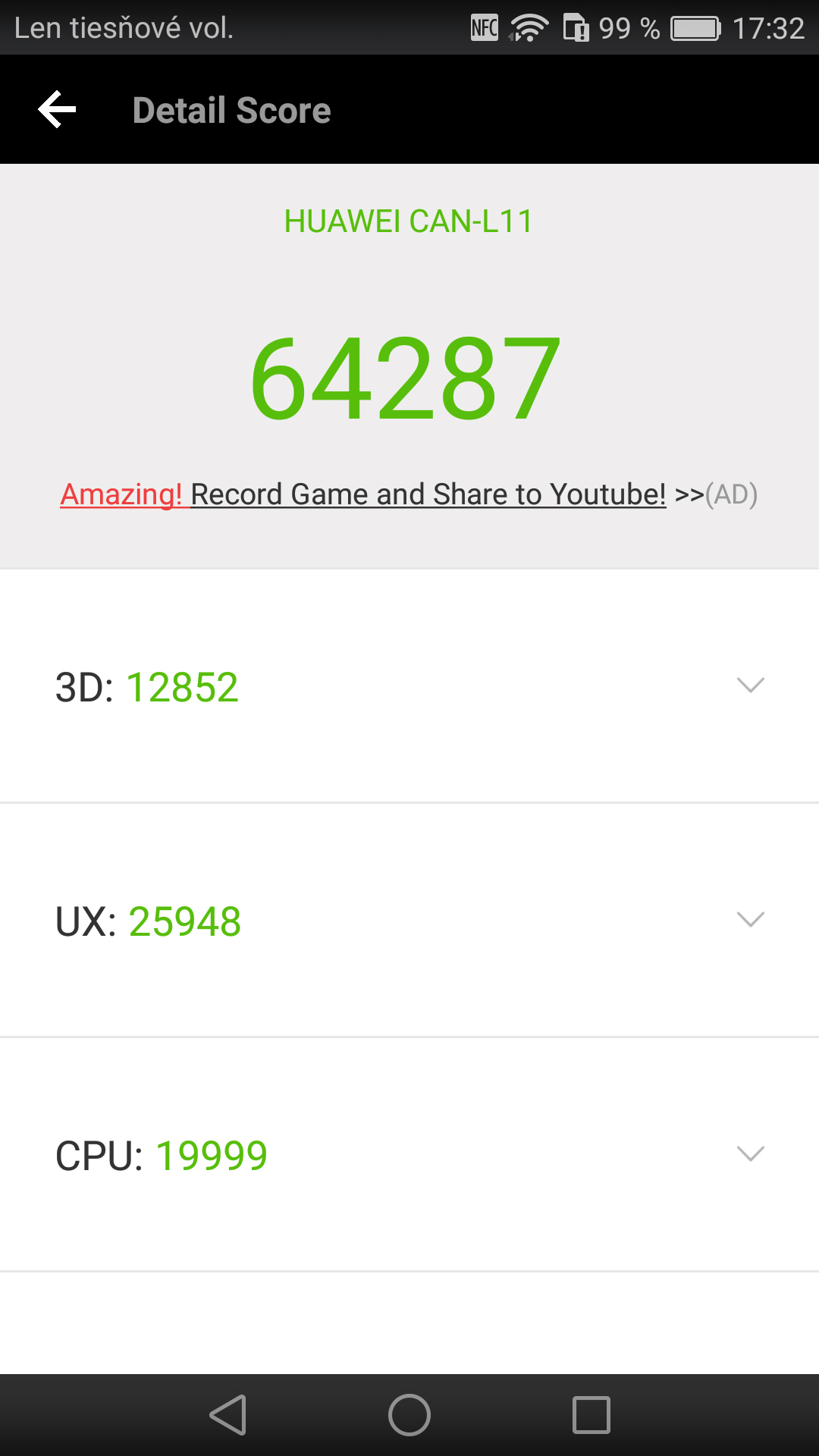The image size is (819, 1456).
Task: Expand the UX score breakdown
Action: pos(409,921)
